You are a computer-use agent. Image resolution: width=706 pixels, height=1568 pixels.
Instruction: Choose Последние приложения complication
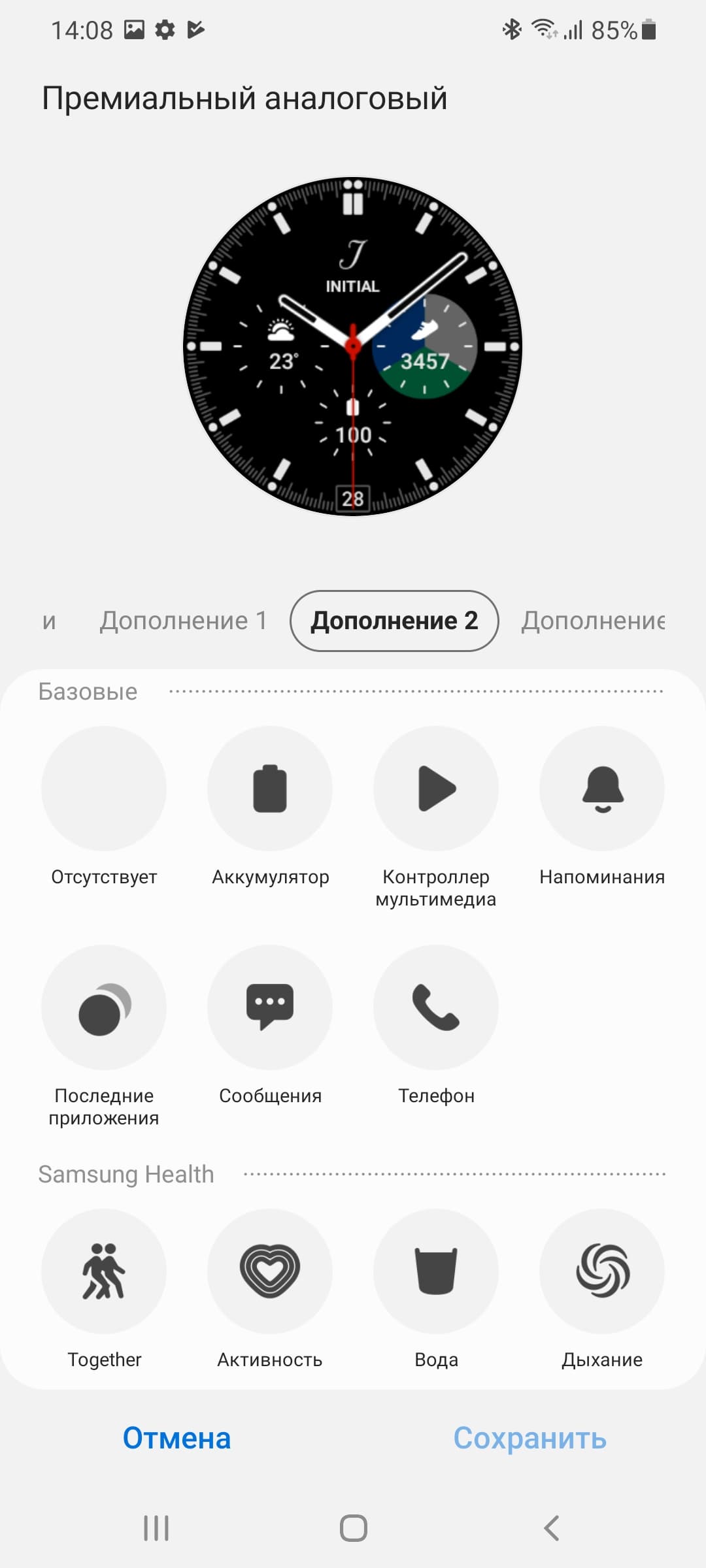pos(104,1007)
